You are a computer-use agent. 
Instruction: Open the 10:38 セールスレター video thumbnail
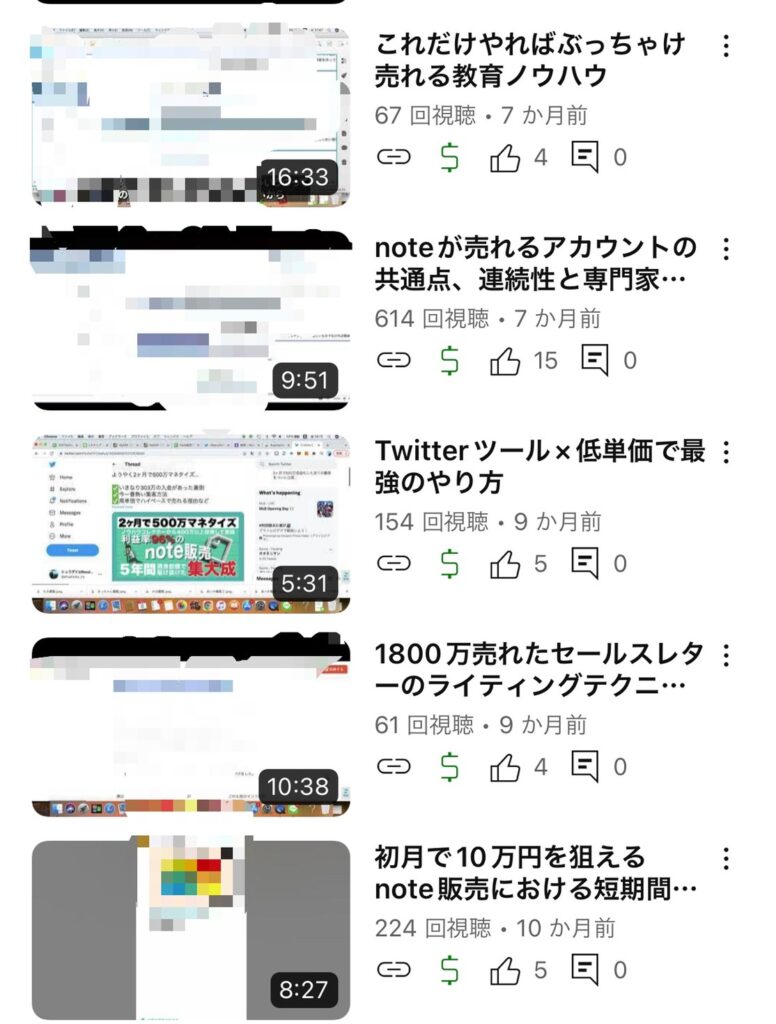pos(190,727)
